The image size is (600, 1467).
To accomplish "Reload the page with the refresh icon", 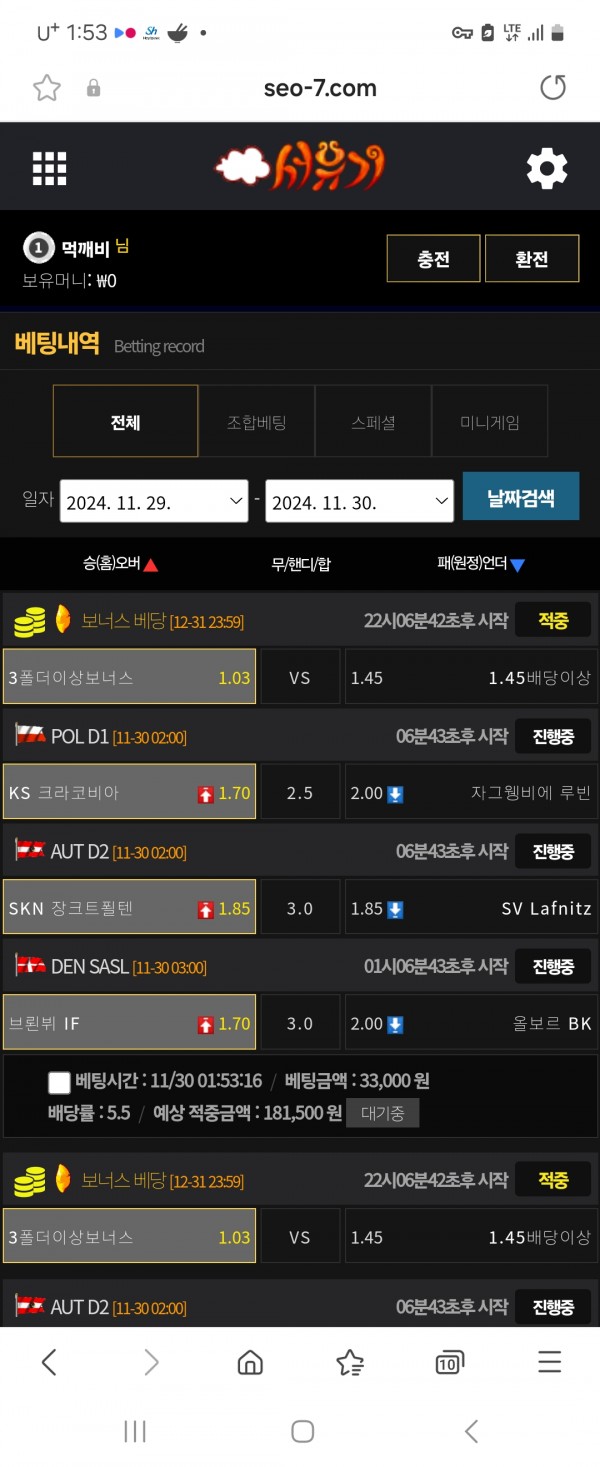I will point(552,88).
